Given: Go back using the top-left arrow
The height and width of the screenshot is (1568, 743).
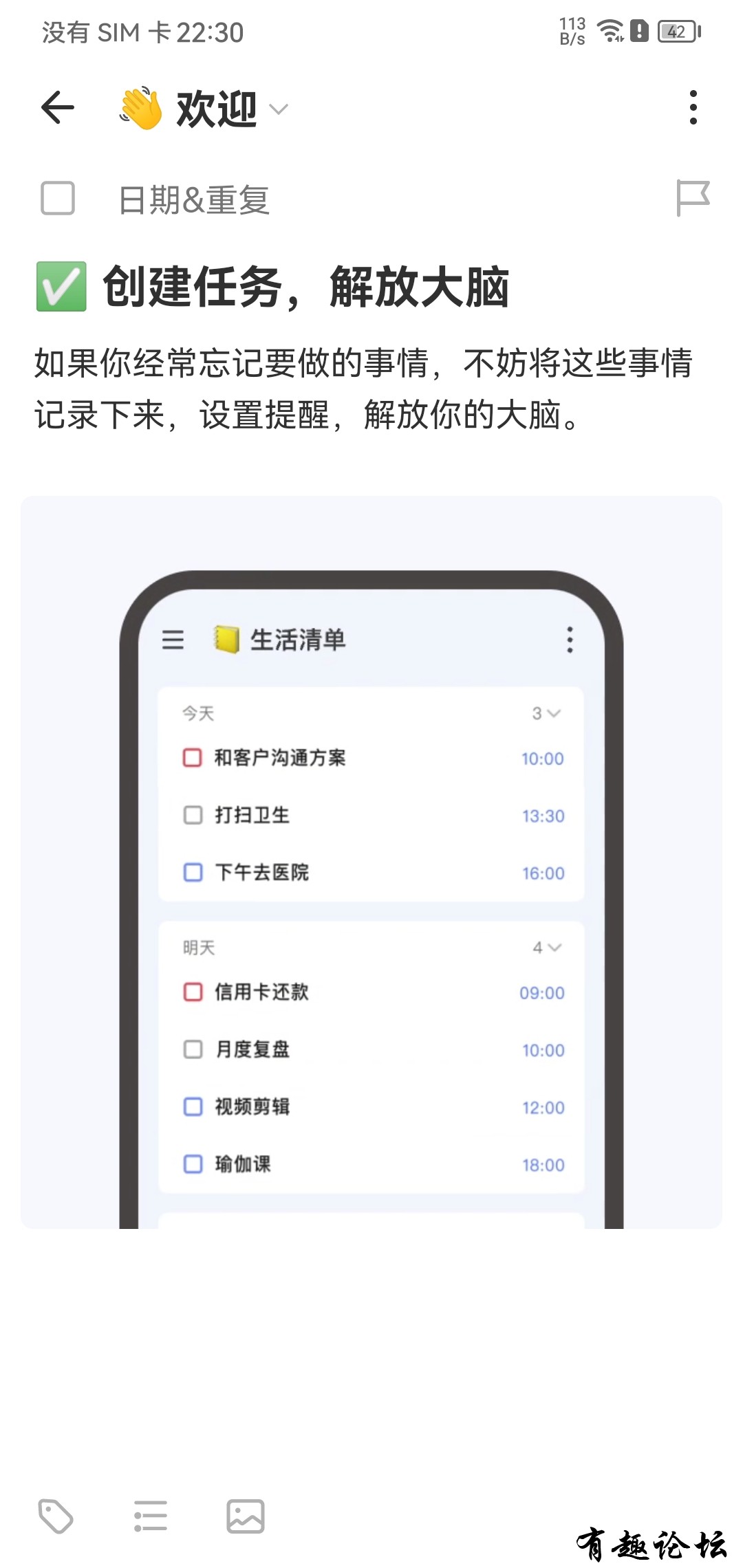Looking at the screenshot, I should click(x=58, y=108).
